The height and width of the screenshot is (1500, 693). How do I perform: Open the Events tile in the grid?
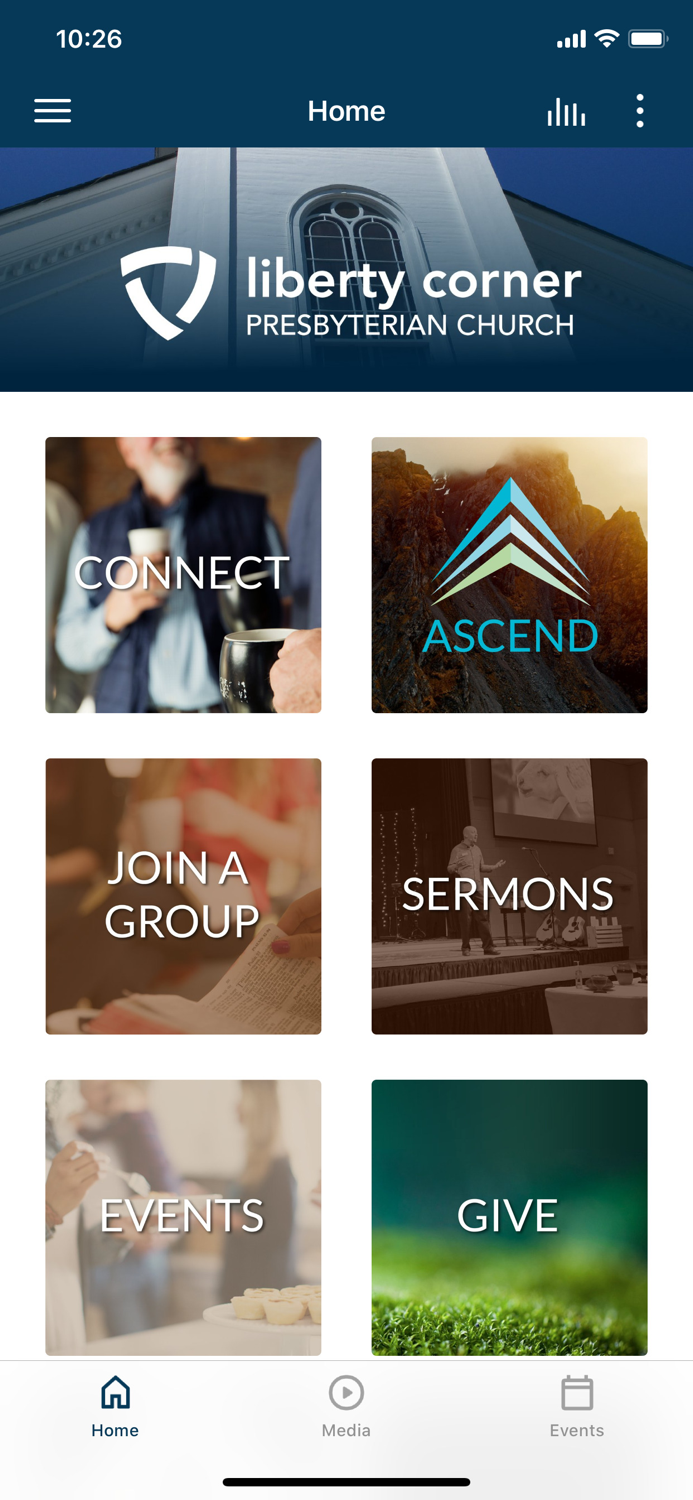pyautogui.click(x=183, y=1217)
